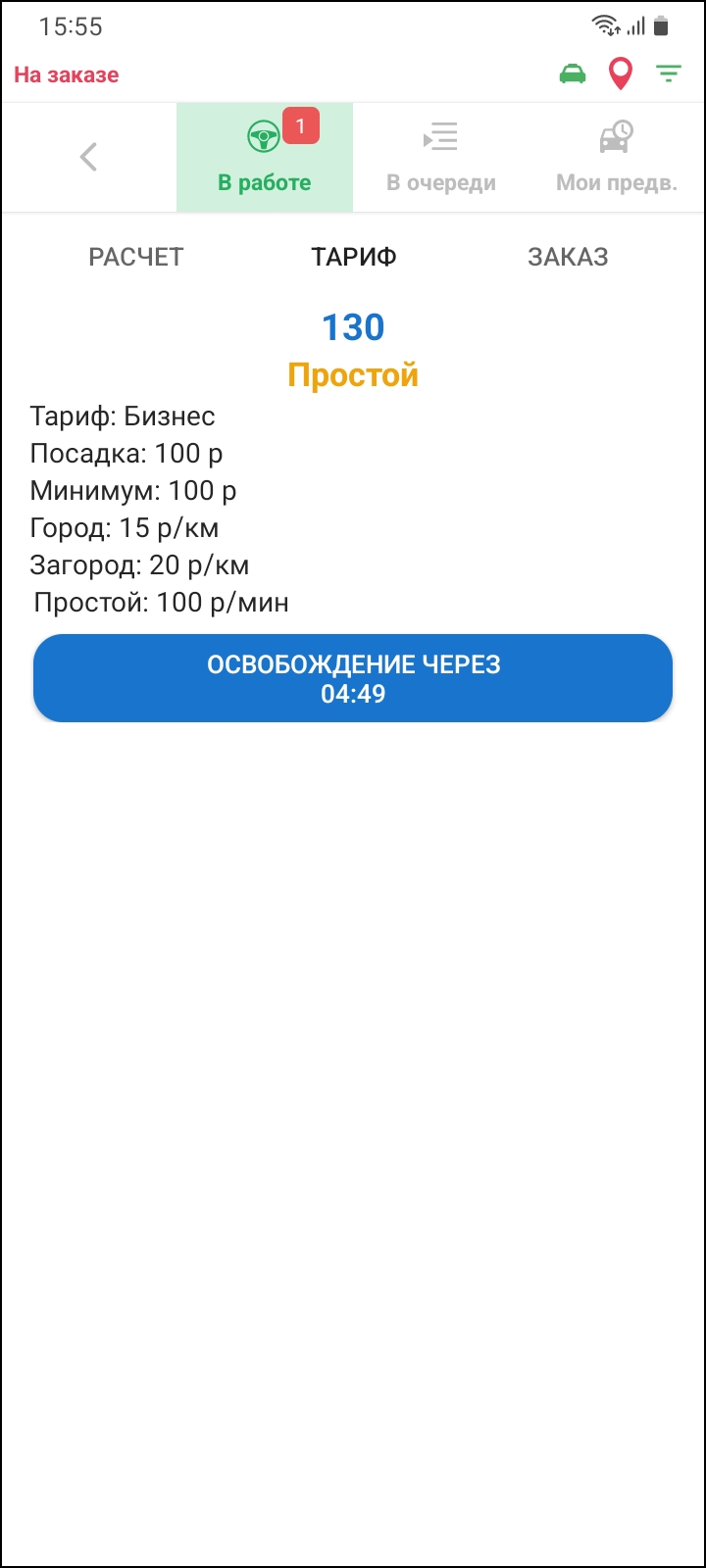This screenshot has width=706, height=1568.
Task: Switch to the «В очереди» tab
Action: [441, 158]
